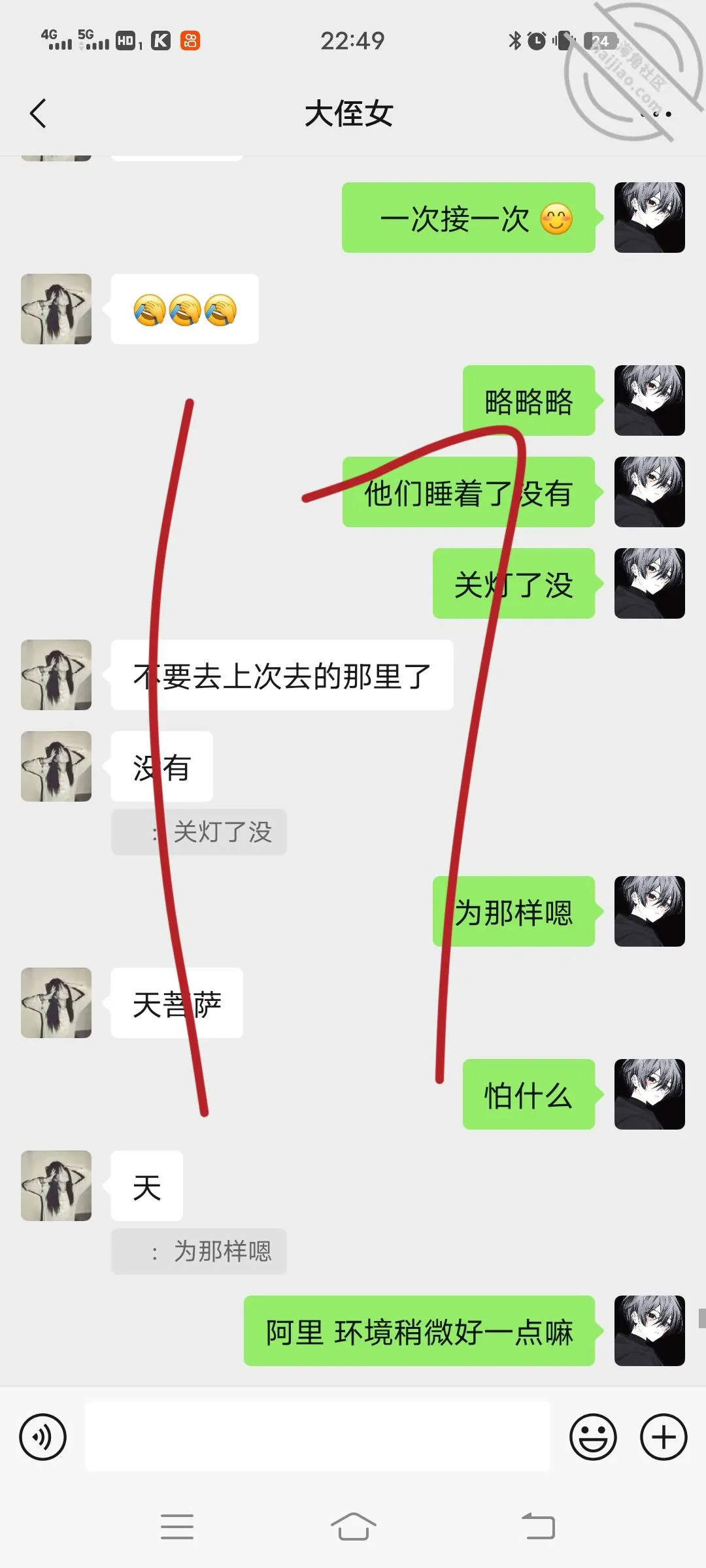Tap the quoted reply 为那样嗯

pyautogui.click(x=199, y=1251)
